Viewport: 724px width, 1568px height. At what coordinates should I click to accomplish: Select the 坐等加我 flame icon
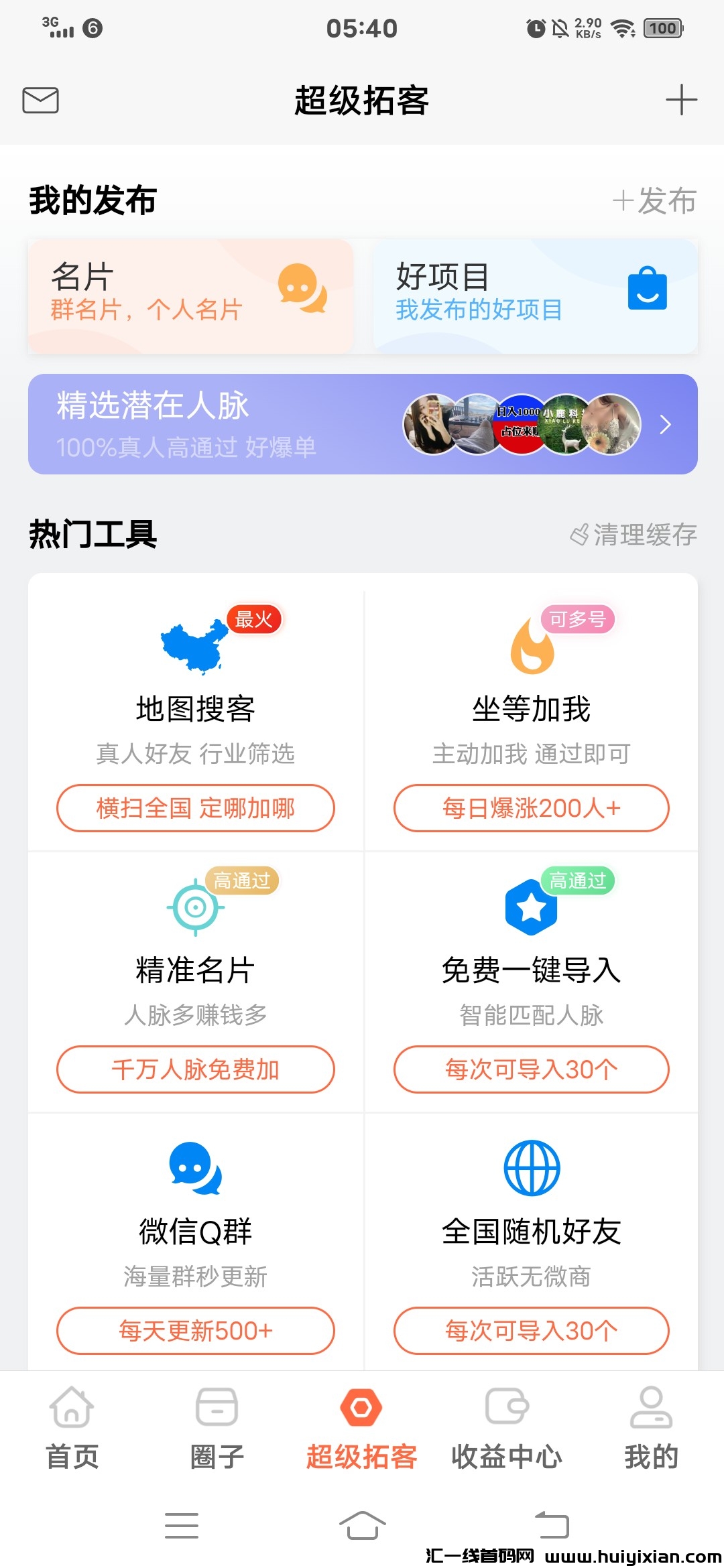tap(532, 647)
